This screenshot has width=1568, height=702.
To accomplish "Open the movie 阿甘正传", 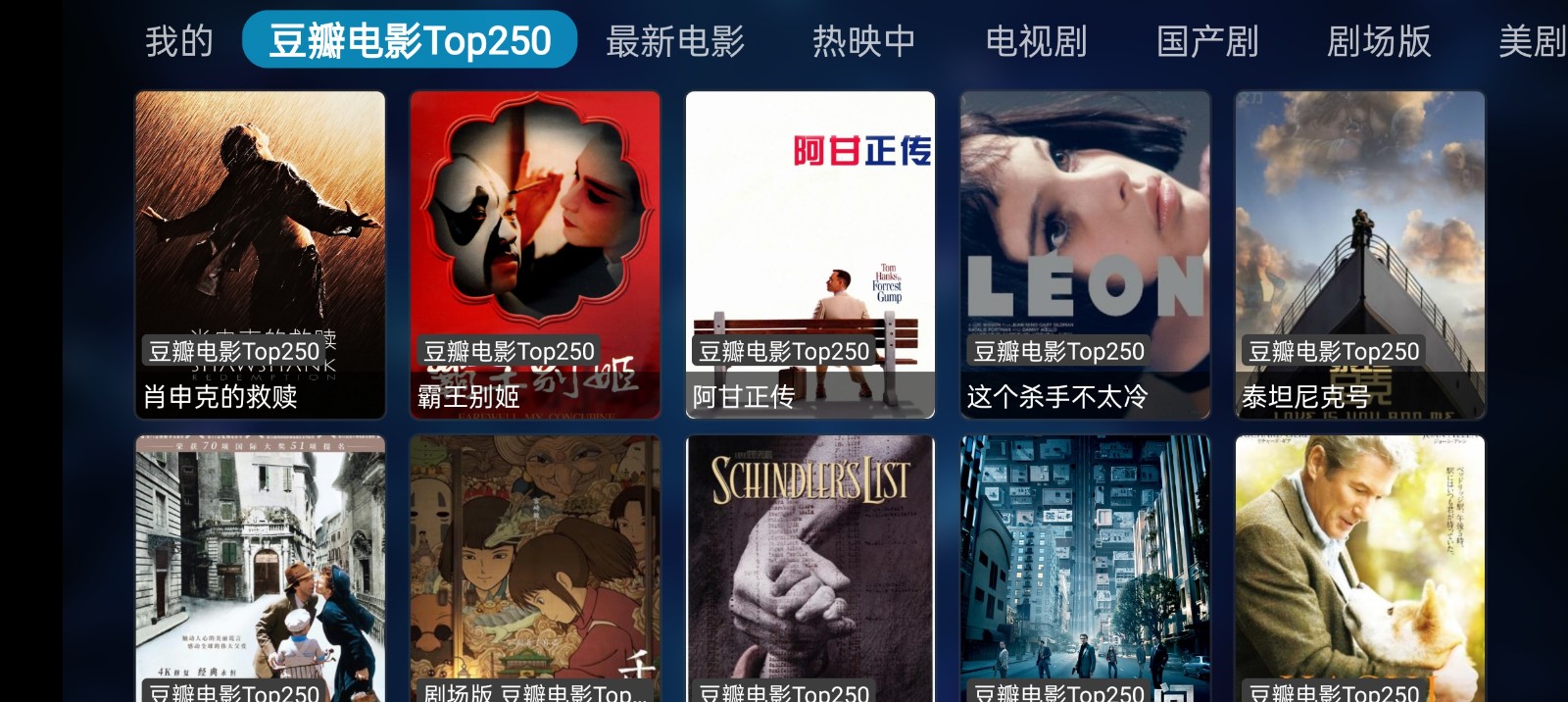I will [x=810, y=255].
